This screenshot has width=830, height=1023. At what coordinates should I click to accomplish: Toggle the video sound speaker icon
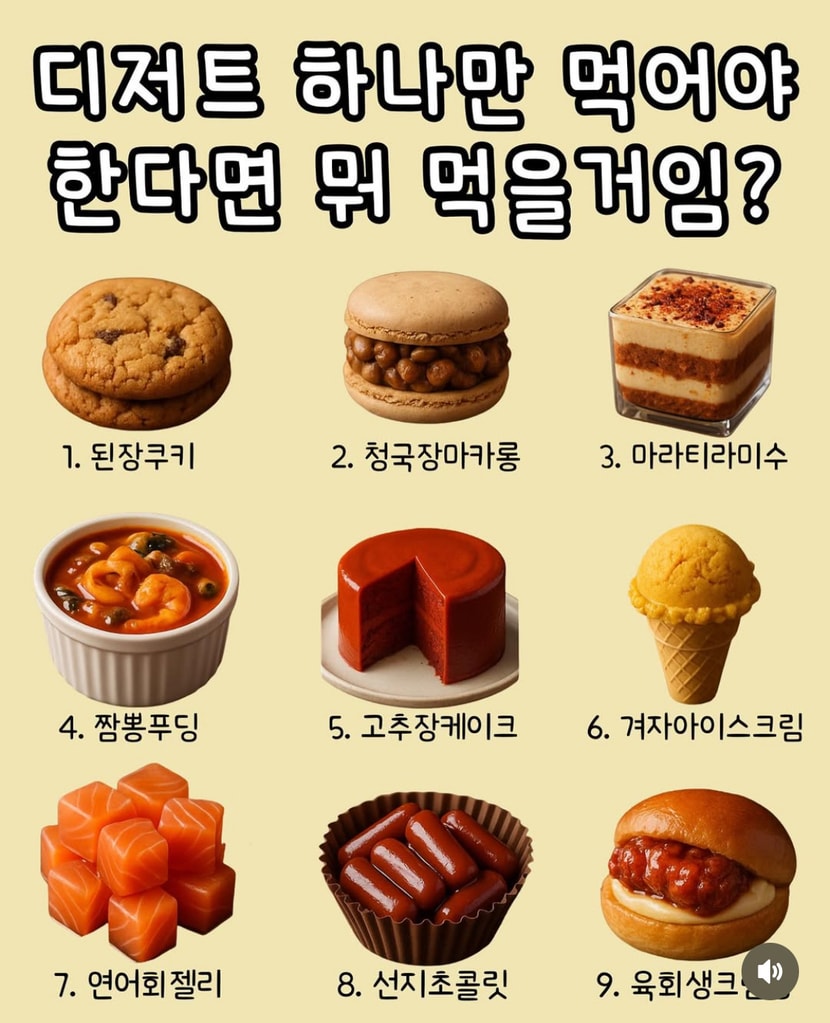[x=770, y=971]
